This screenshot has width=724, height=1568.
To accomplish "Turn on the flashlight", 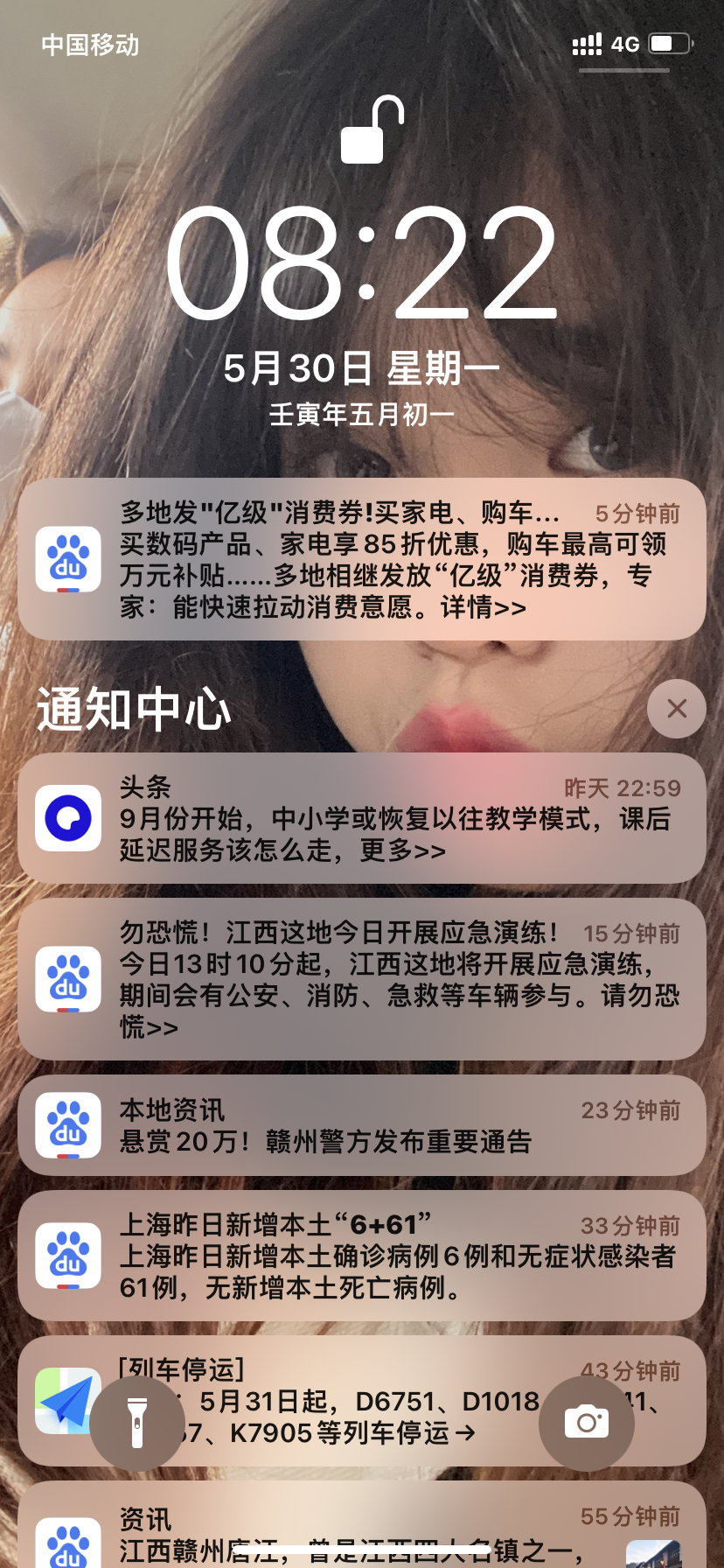I will pyautogui.click(x=137, y=1423).
